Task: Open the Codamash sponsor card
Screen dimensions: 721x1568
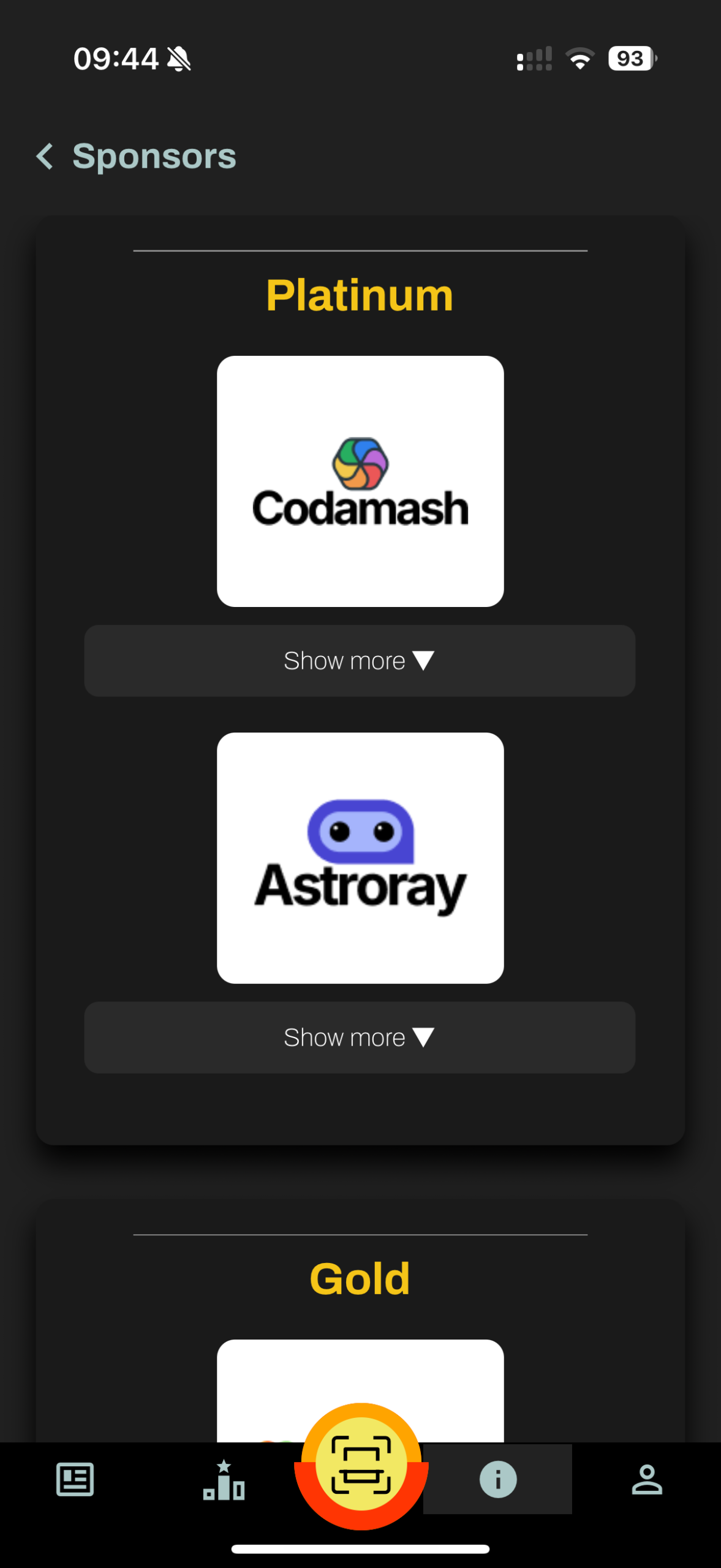Action: point(360,481)
